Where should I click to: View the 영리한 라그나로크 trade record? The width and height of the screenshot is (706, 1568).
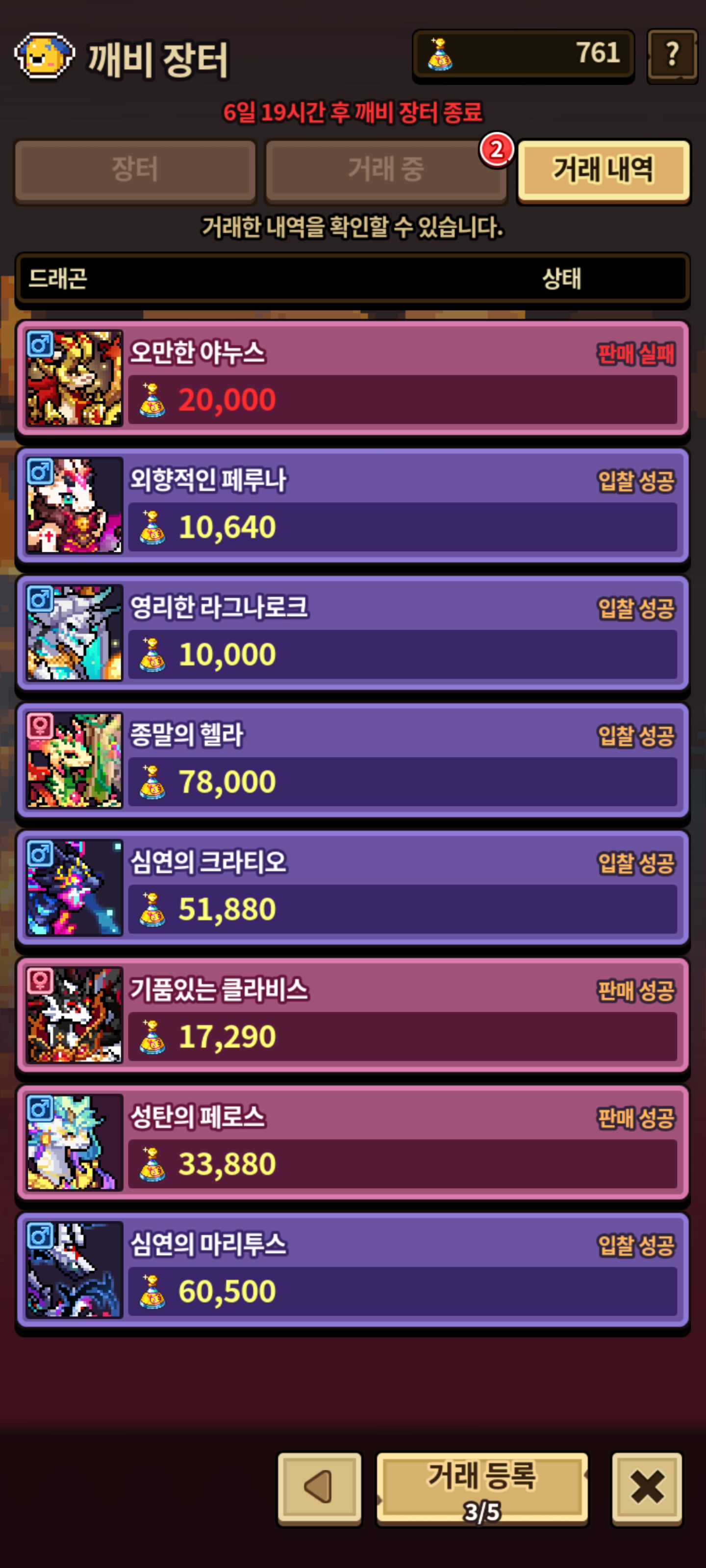pyautogui.click(x=353, y=633)
